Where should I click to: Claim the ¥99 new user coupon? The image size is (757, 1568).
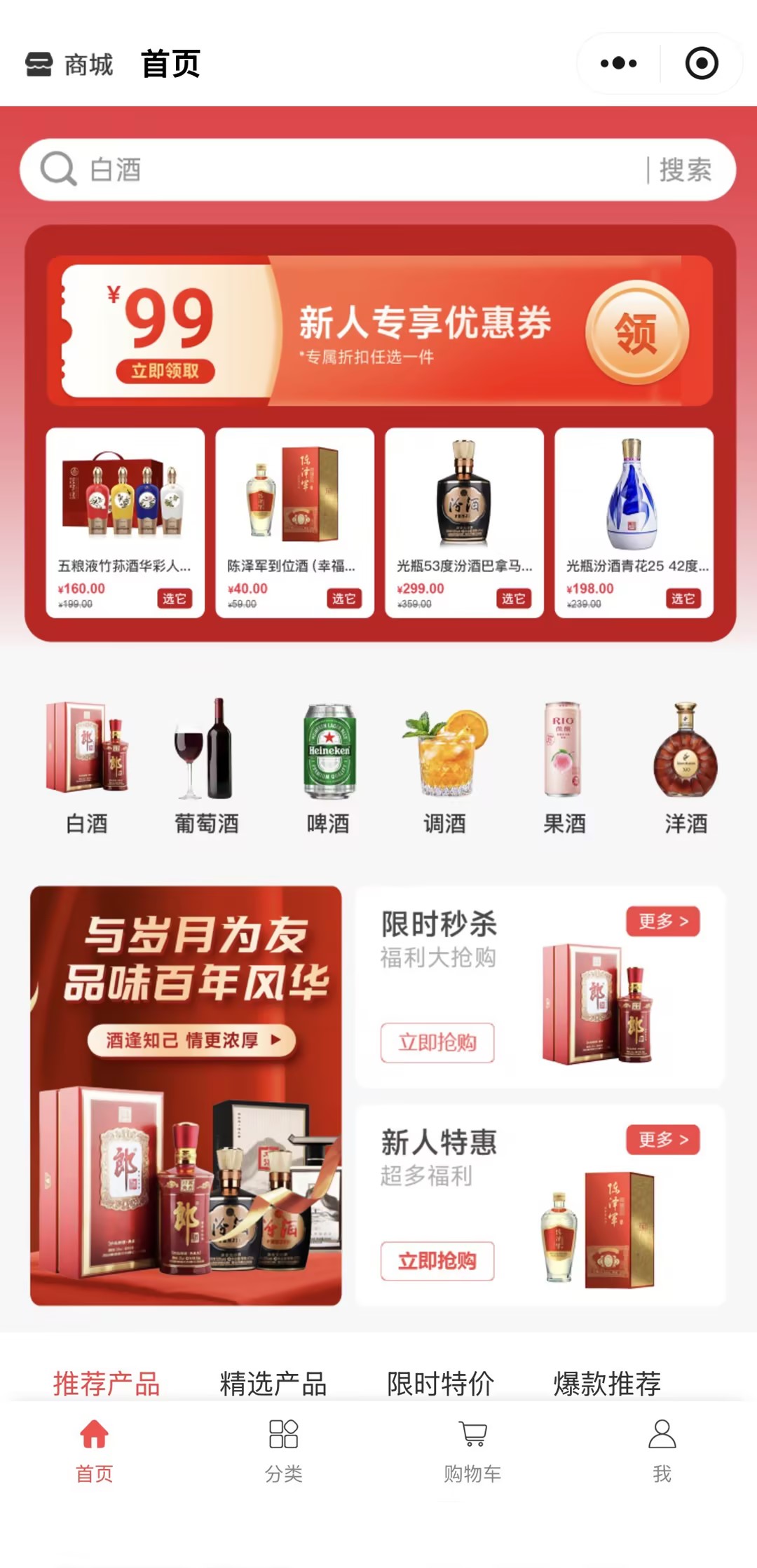pos(636,332)
